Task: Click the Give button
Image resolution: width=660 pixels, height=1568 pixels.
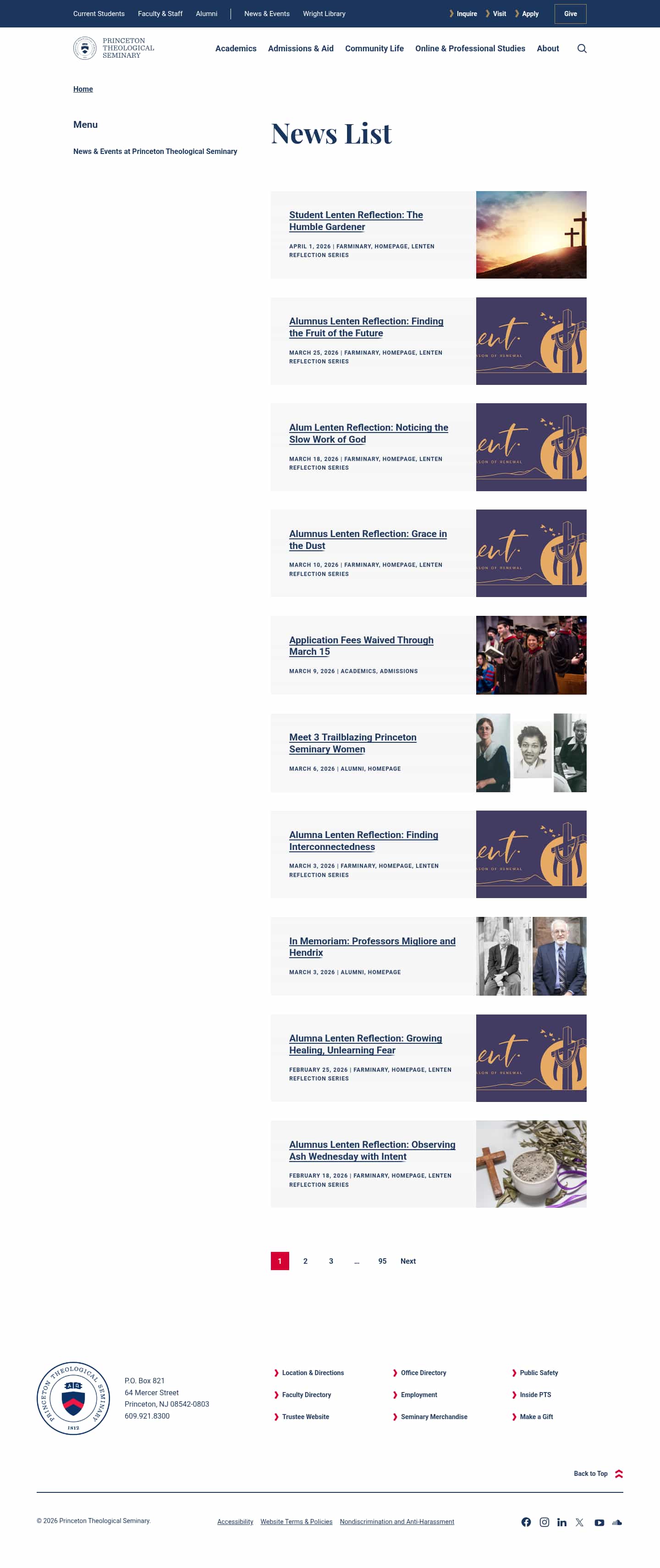Action: tap(571, 13)
